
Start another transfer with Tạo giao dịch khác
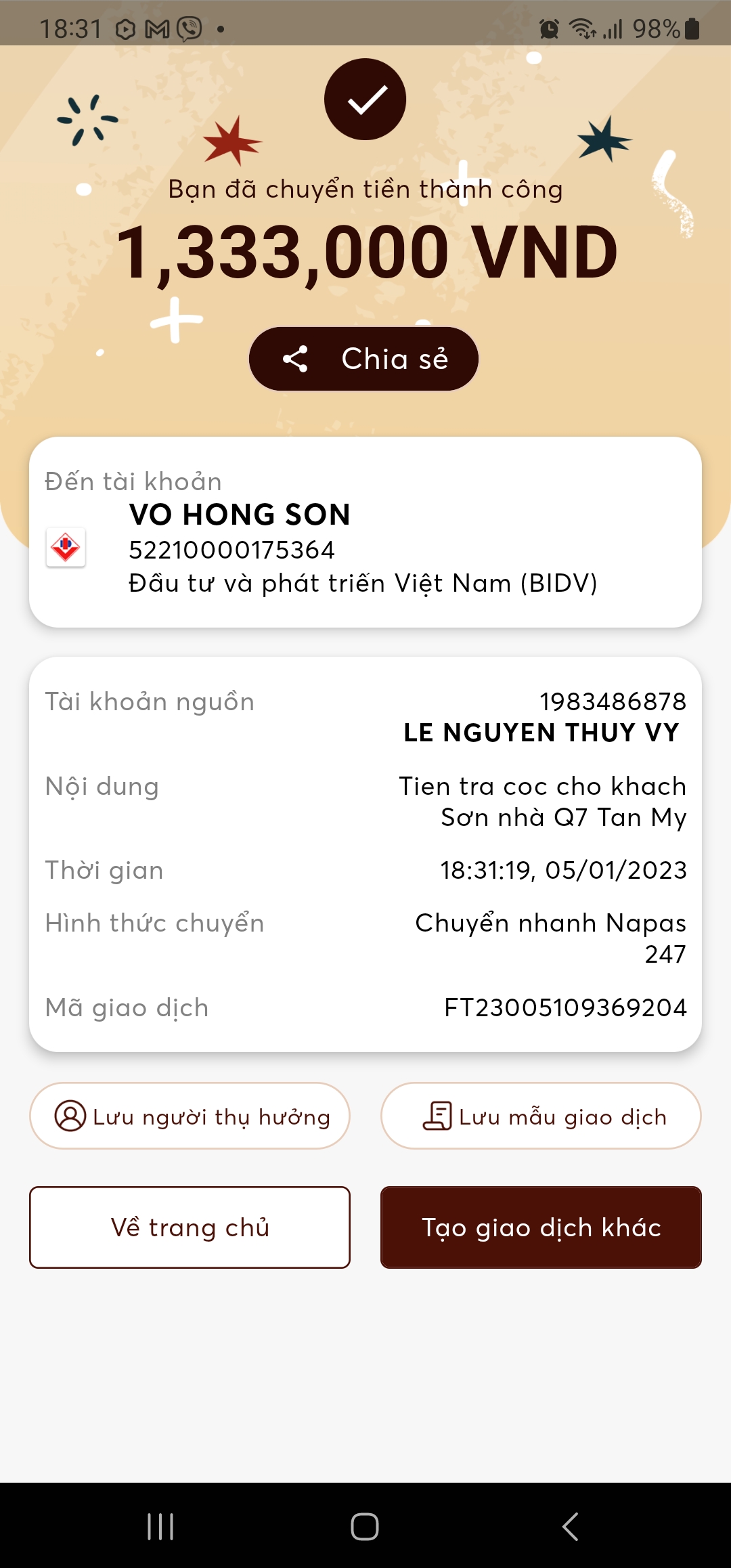tap(541, 1227)
